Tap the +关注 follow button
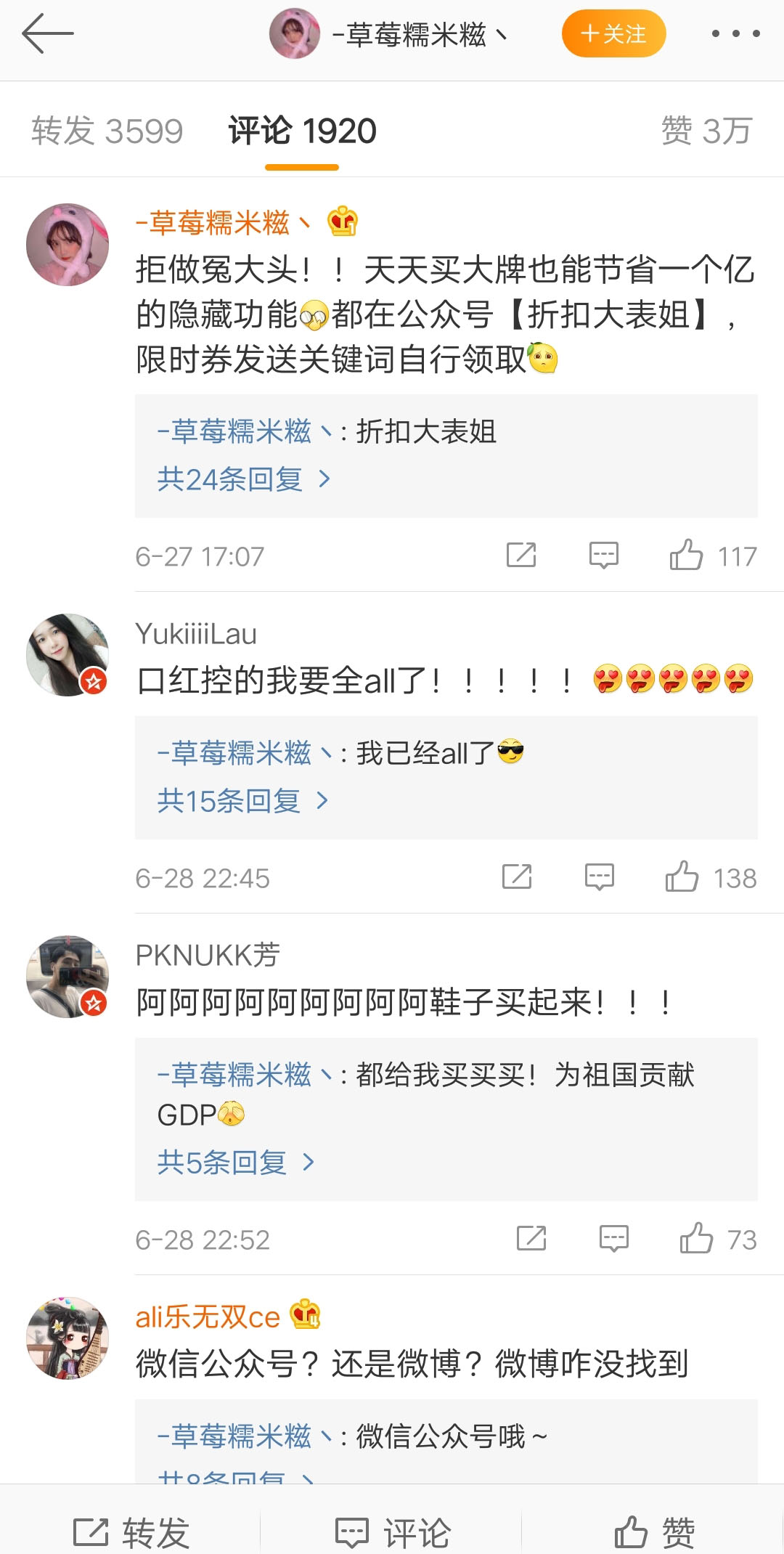The width and height of the screenshot is (784, 1554). 613,33
